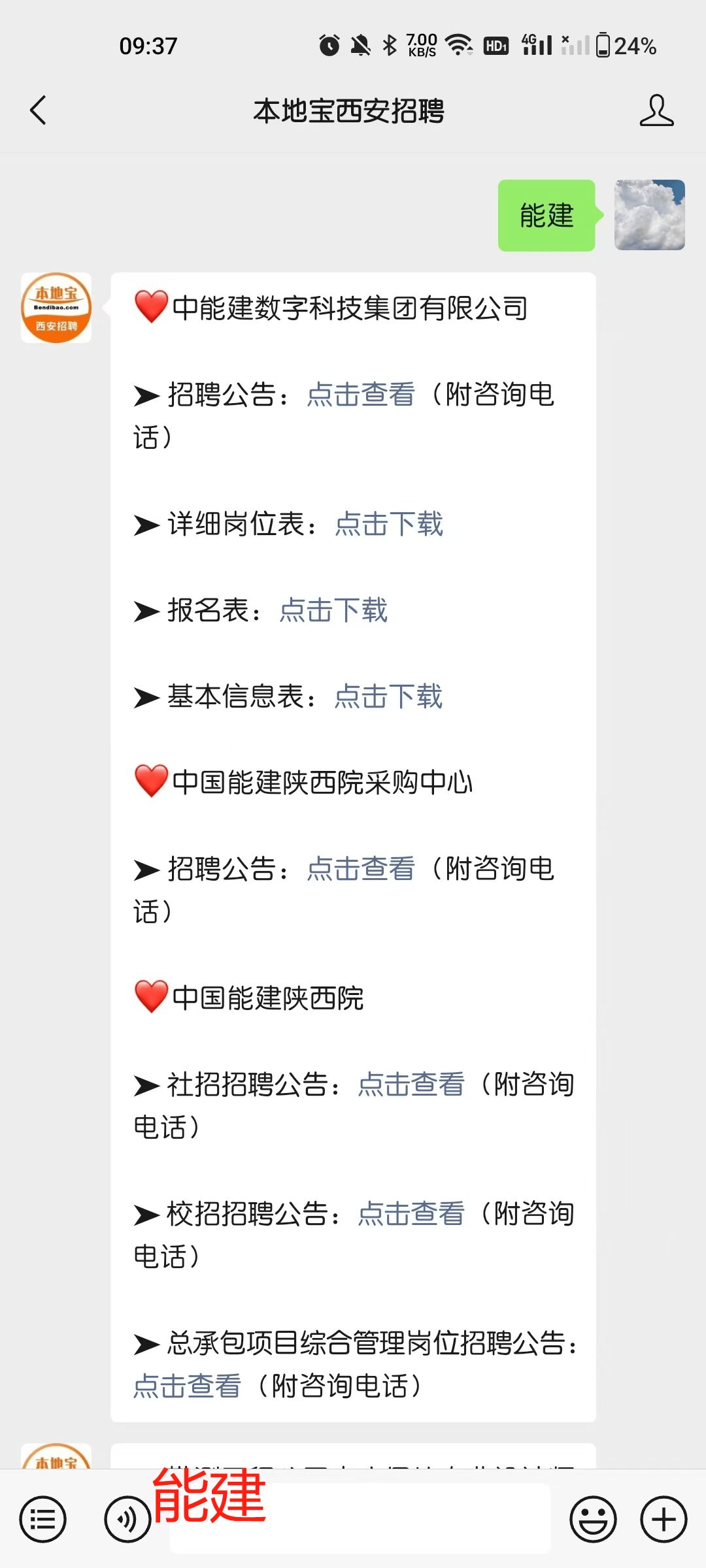Open 中能建数字科技集团 招聘公告 点击查看 link
The image size is (706, 1568).
click(x=361, y=395)
